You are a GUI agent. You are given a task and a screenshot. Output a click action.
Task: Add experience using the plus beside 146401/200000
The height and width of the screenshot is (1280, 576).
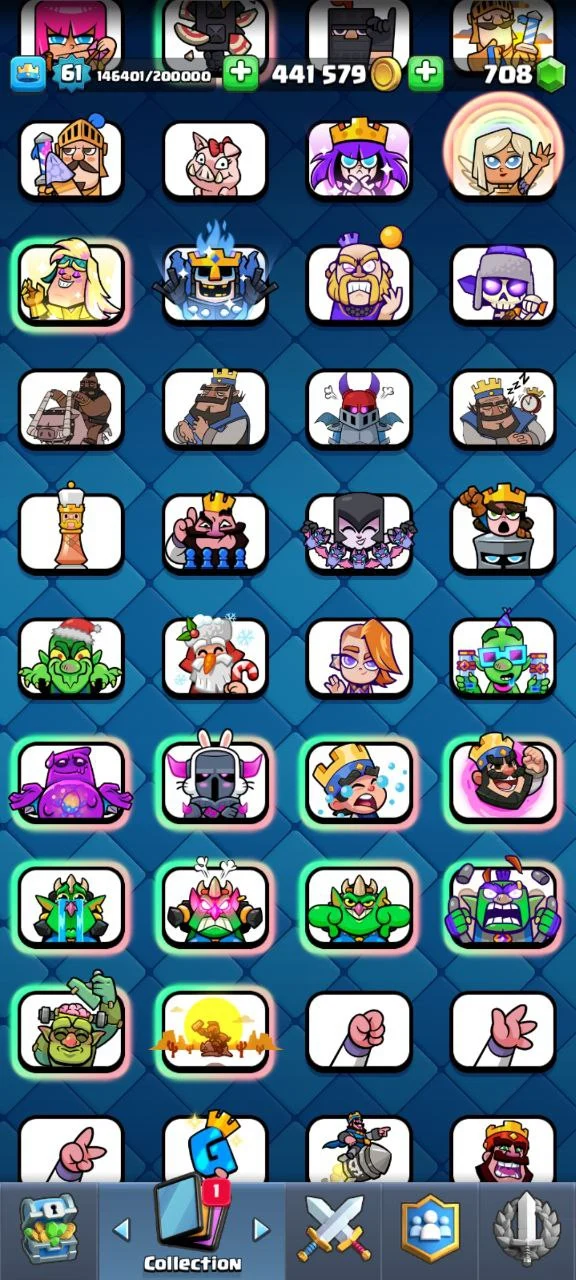point(240,73)
